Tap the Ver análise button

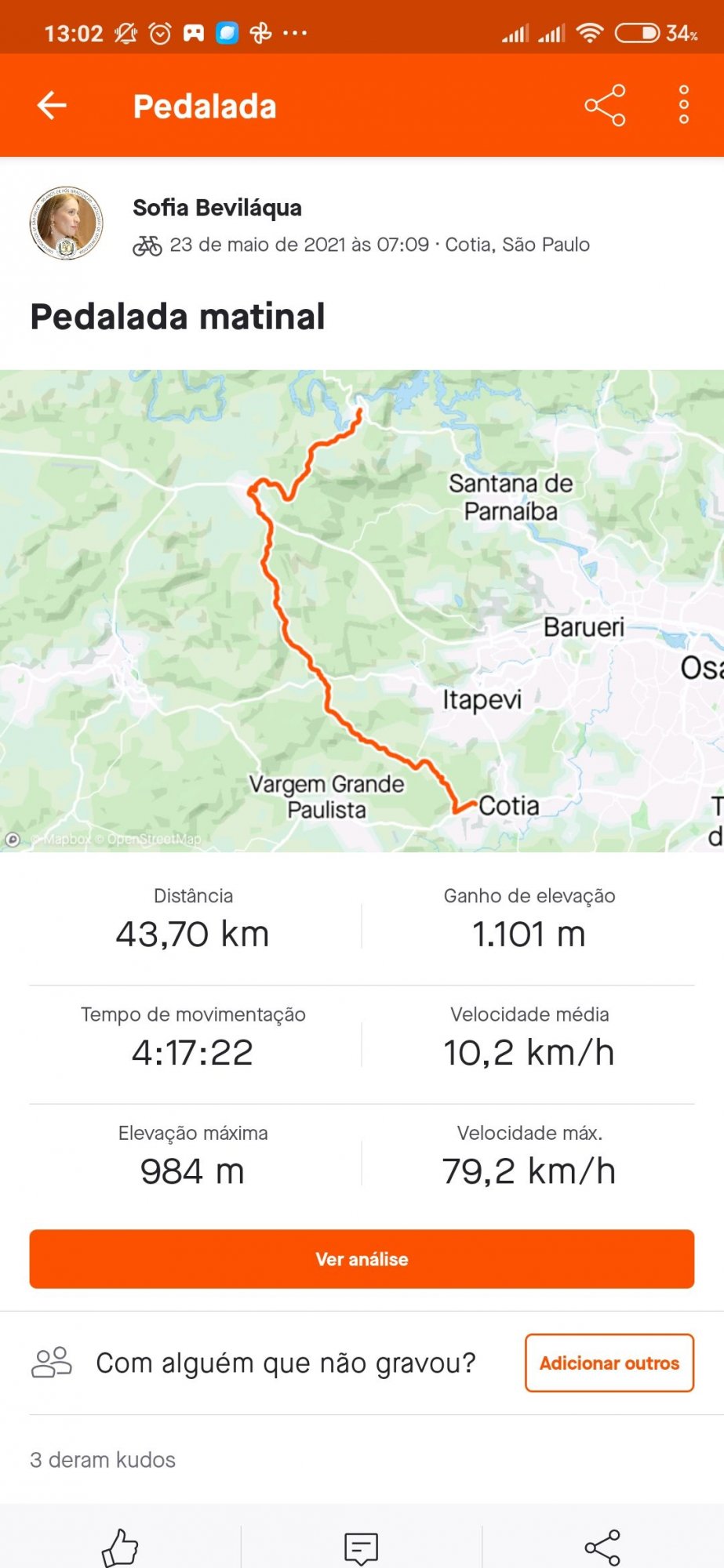click(362, 1259)
